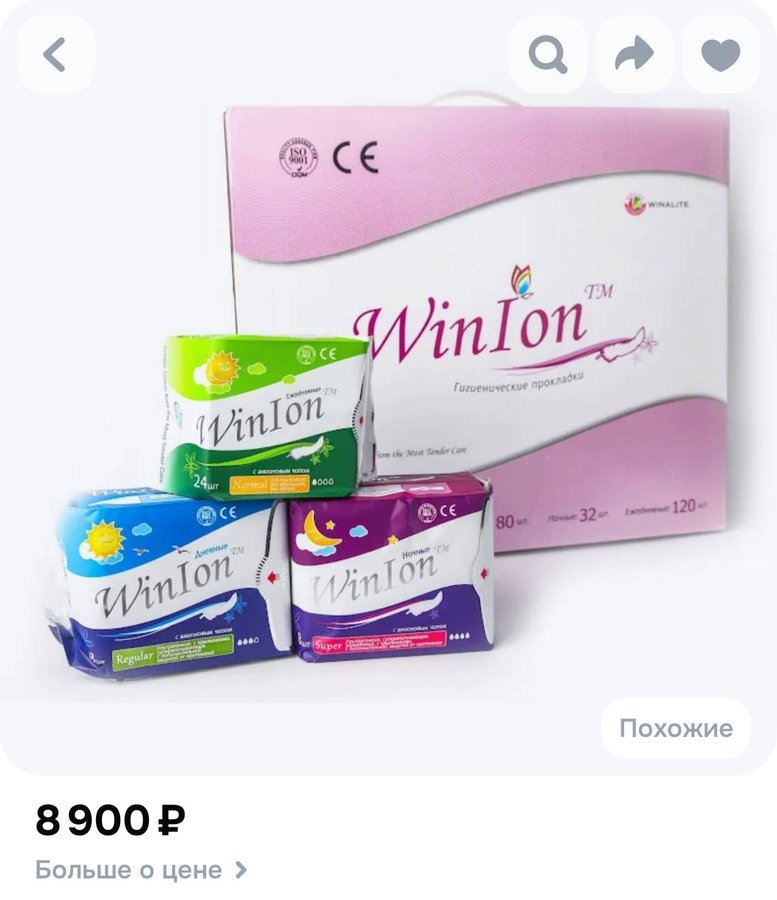Image resolution: width=777 pixels, height=900 pixels.
Task: Open the WinIon product photo fullscreen
Action: pos(400,400)
